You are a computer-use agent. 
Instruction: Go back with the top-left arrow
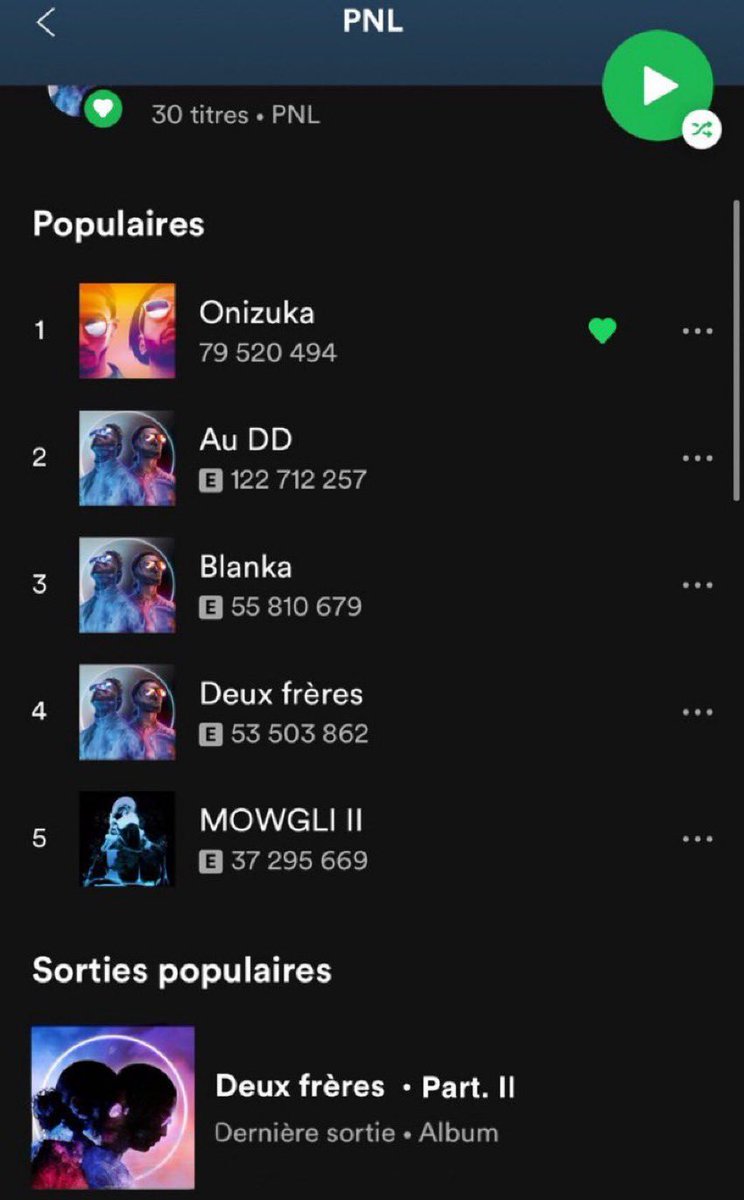tap(45, 23)
